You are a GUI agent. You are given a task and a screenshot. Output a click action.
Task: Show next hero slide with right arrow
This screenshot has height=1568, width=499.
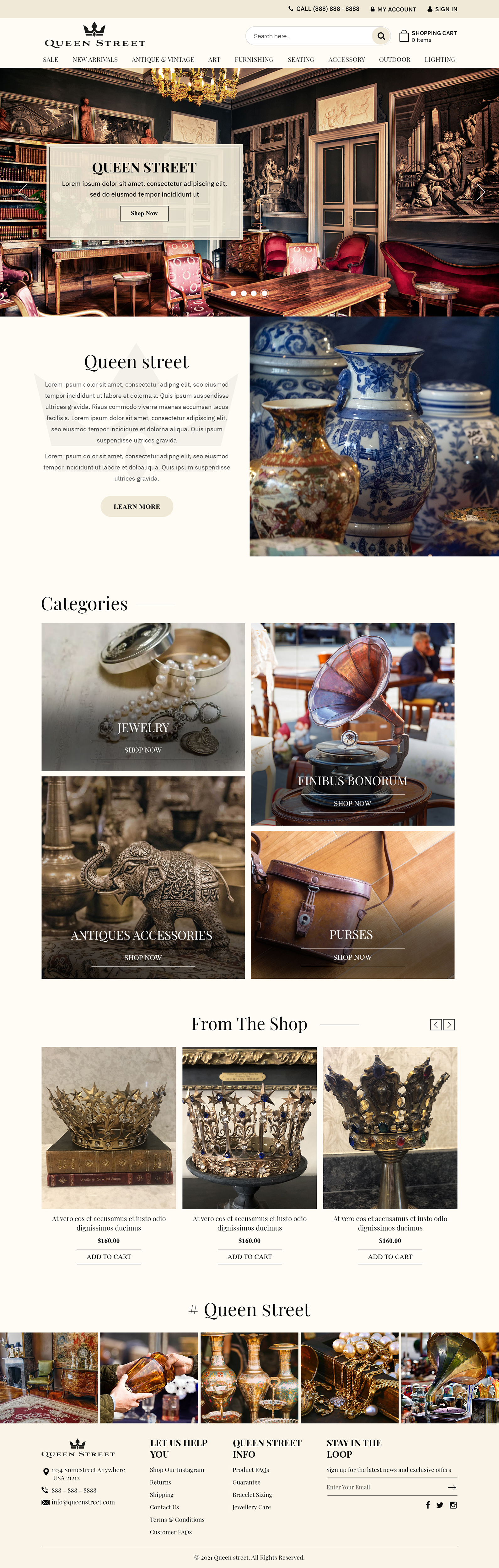click(481, 192)
